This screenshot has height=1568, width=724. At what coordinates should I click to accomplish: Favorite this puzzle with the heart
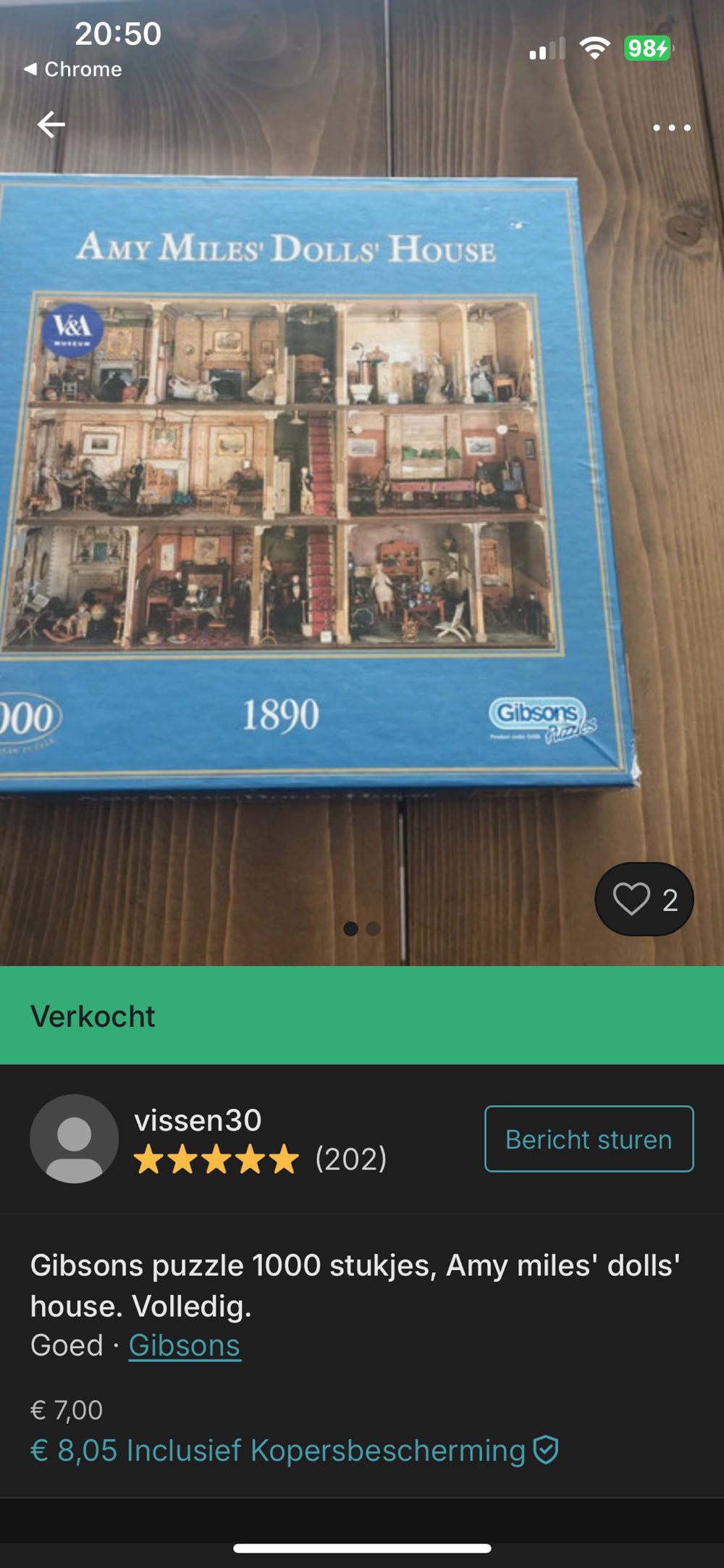pos(631,899)
